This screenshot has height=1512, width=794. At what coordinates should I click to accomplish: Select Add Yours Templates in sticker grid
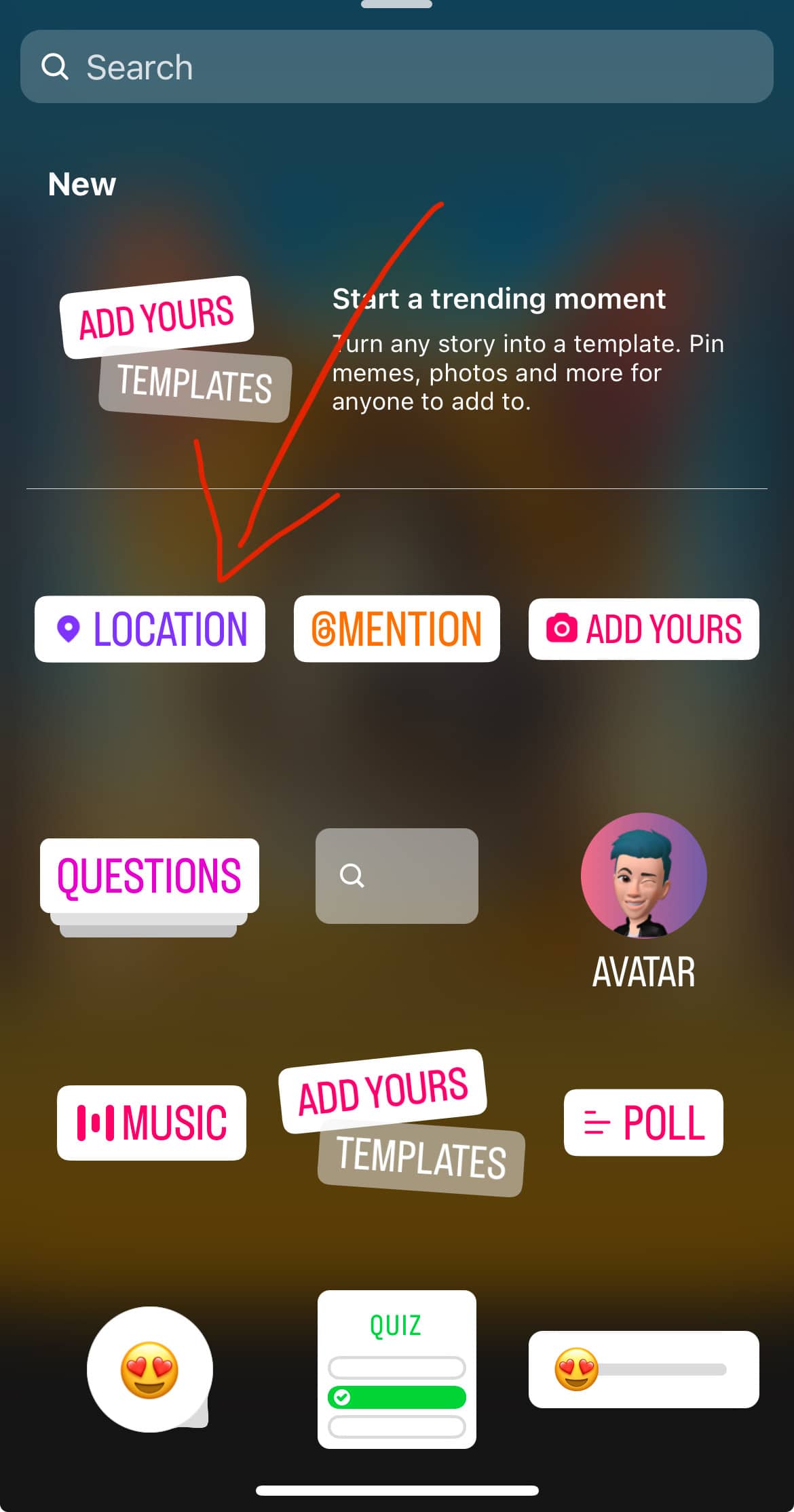coord(402,1123)
